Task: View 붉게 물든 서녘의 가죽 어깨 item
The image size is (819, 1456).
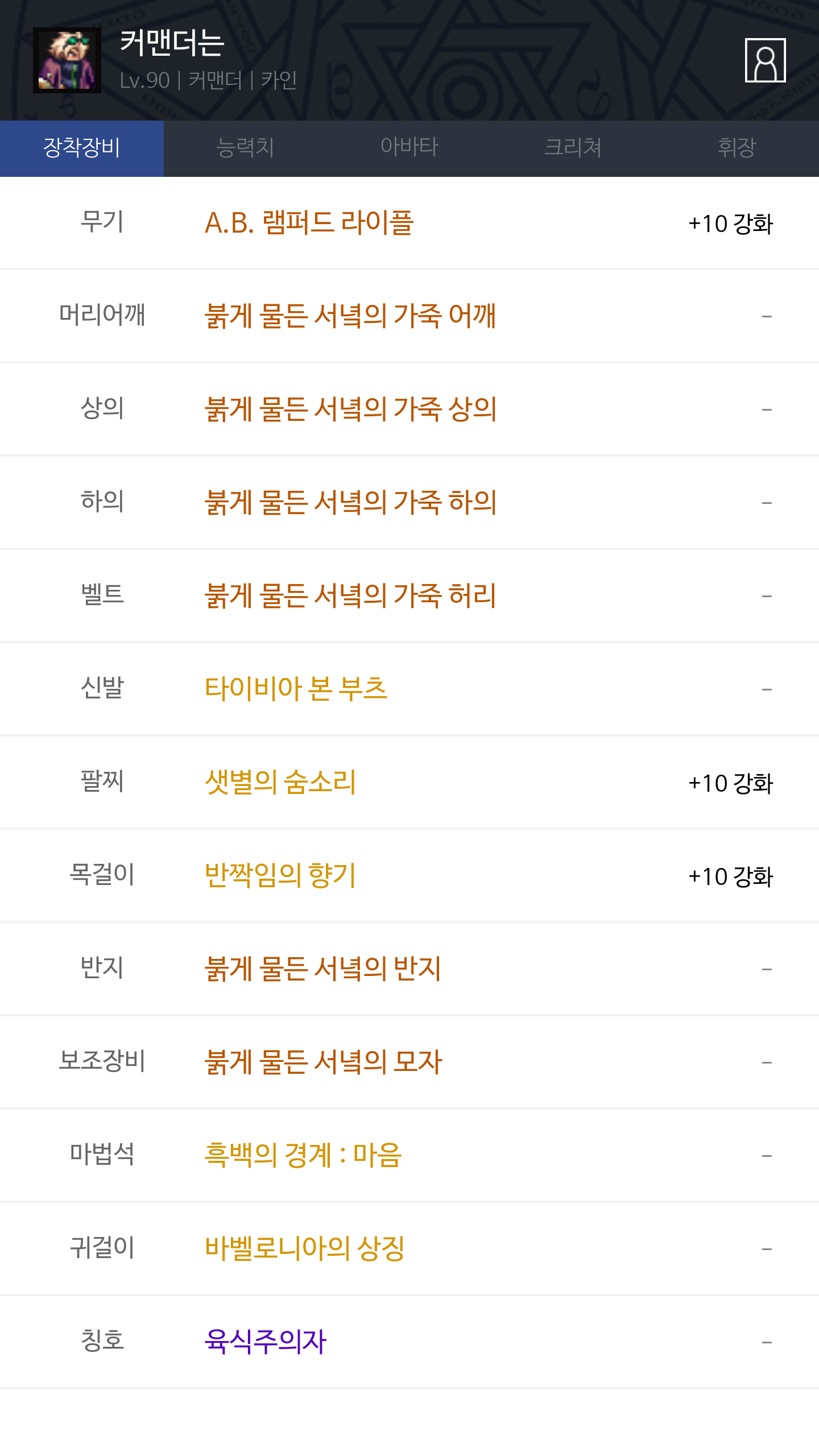Action: (350, 316)
